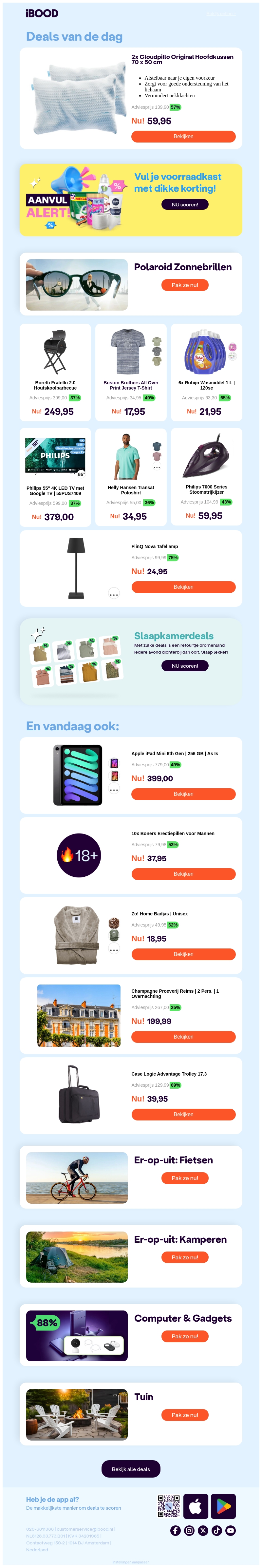
Task: View the Boston Brothers All Over Print T-Shirt
Action: pos(131,372)
